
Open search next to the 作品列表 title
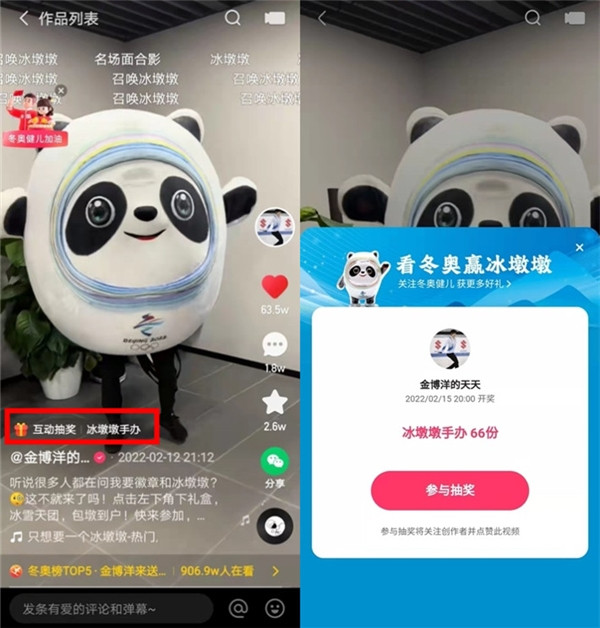pyautogui.click(x=233, y=18)
